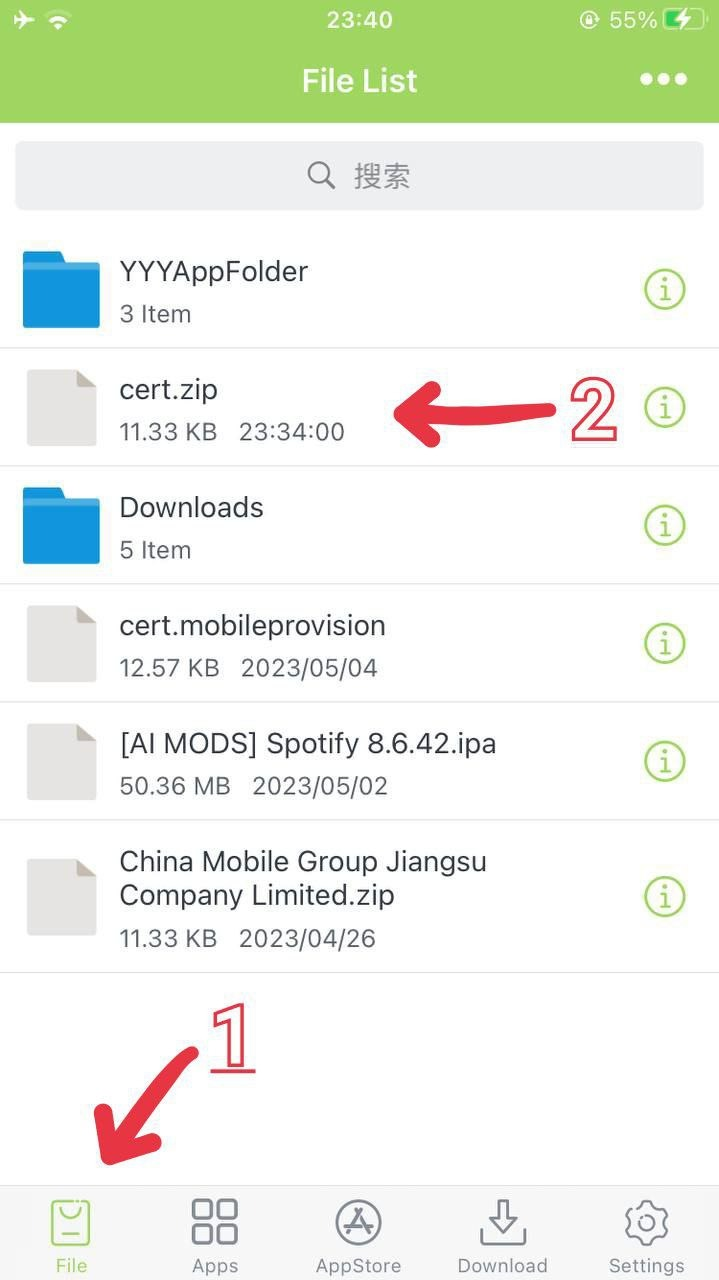Open the Download tab
The width and height of the screenshot is (719, 1280).
502,1236
